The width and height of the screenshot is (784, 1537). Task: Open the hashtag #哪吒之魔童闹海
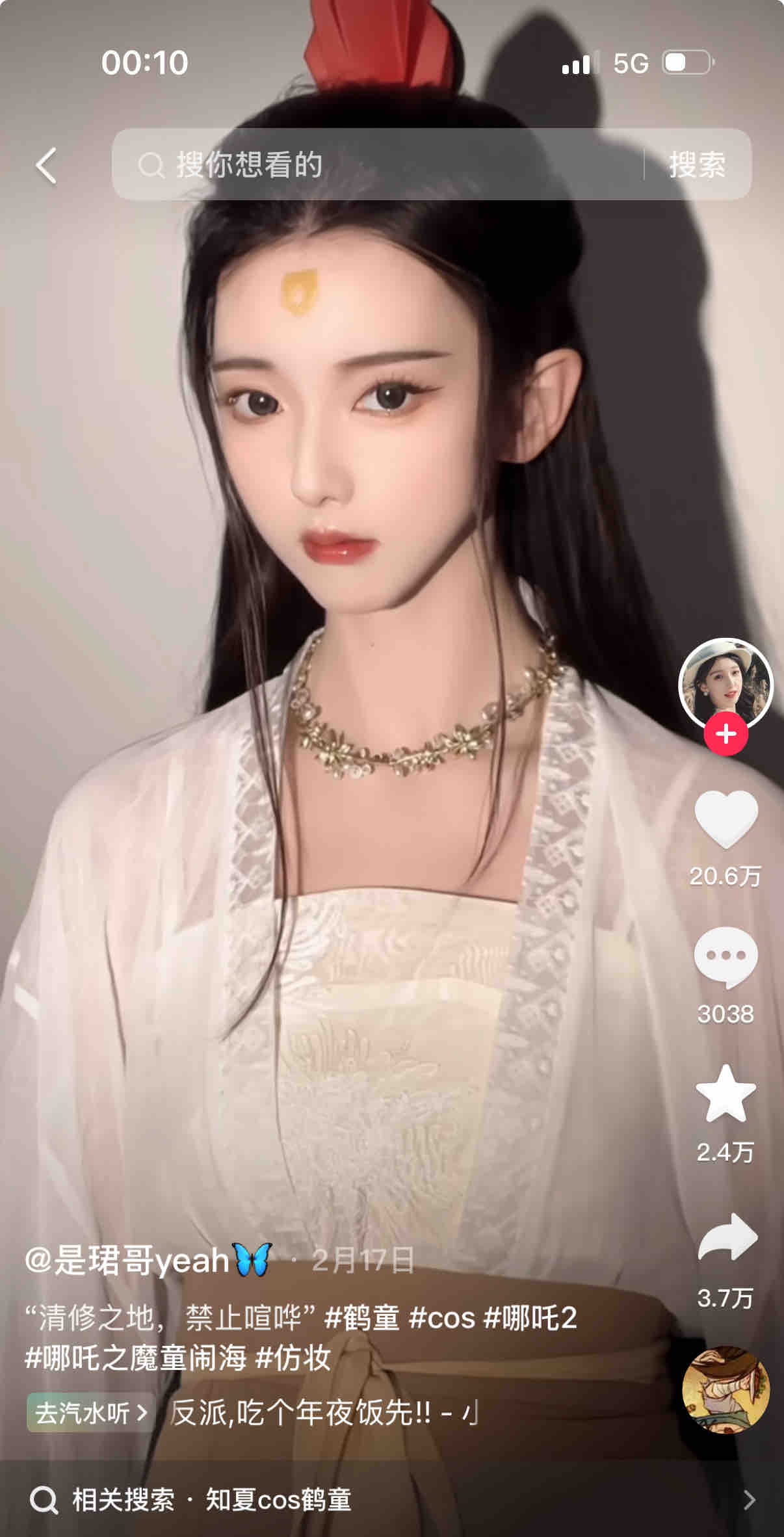136,1358
